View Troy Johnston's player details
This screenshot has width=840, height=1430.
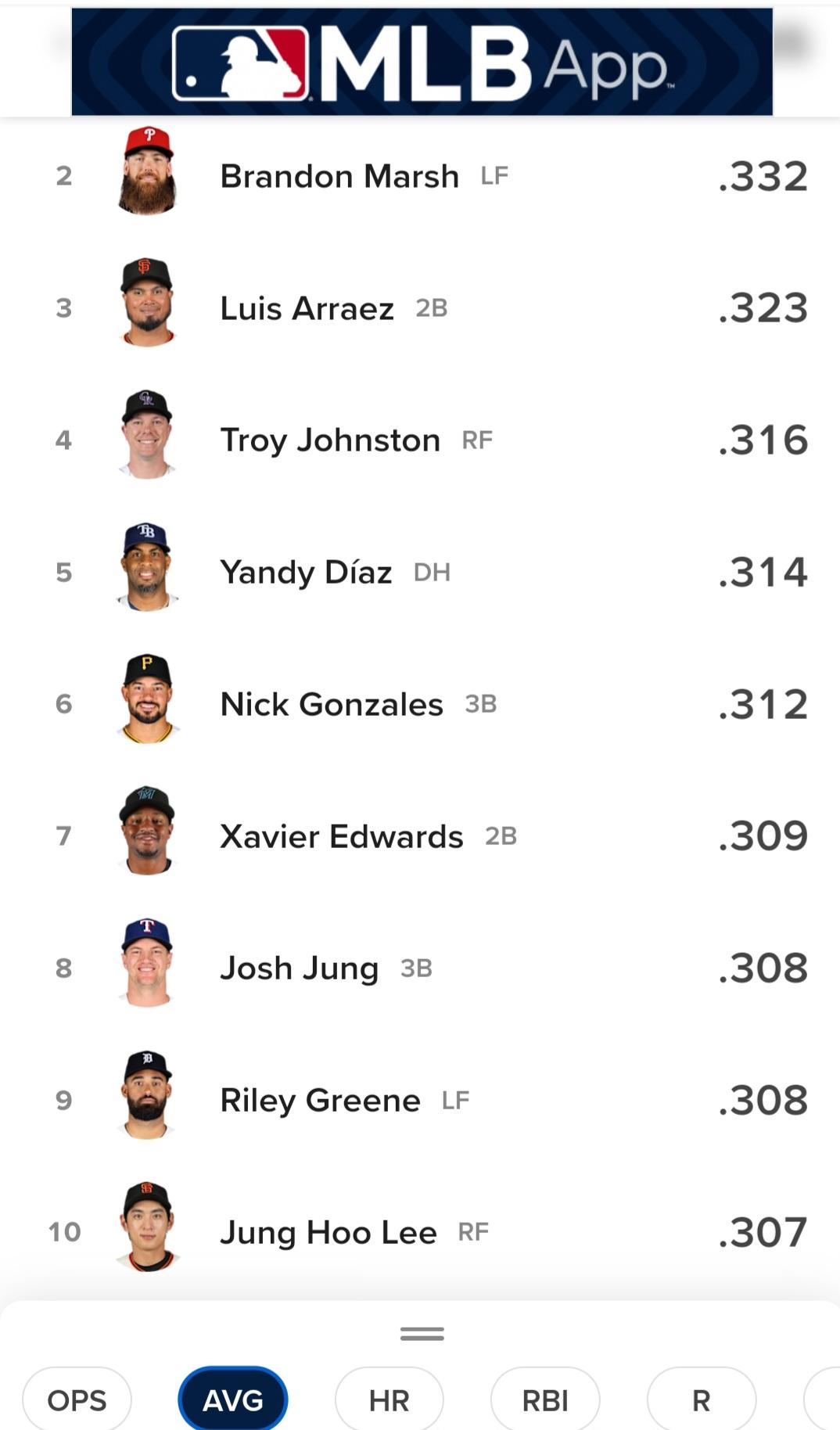[x=420, y=440]
